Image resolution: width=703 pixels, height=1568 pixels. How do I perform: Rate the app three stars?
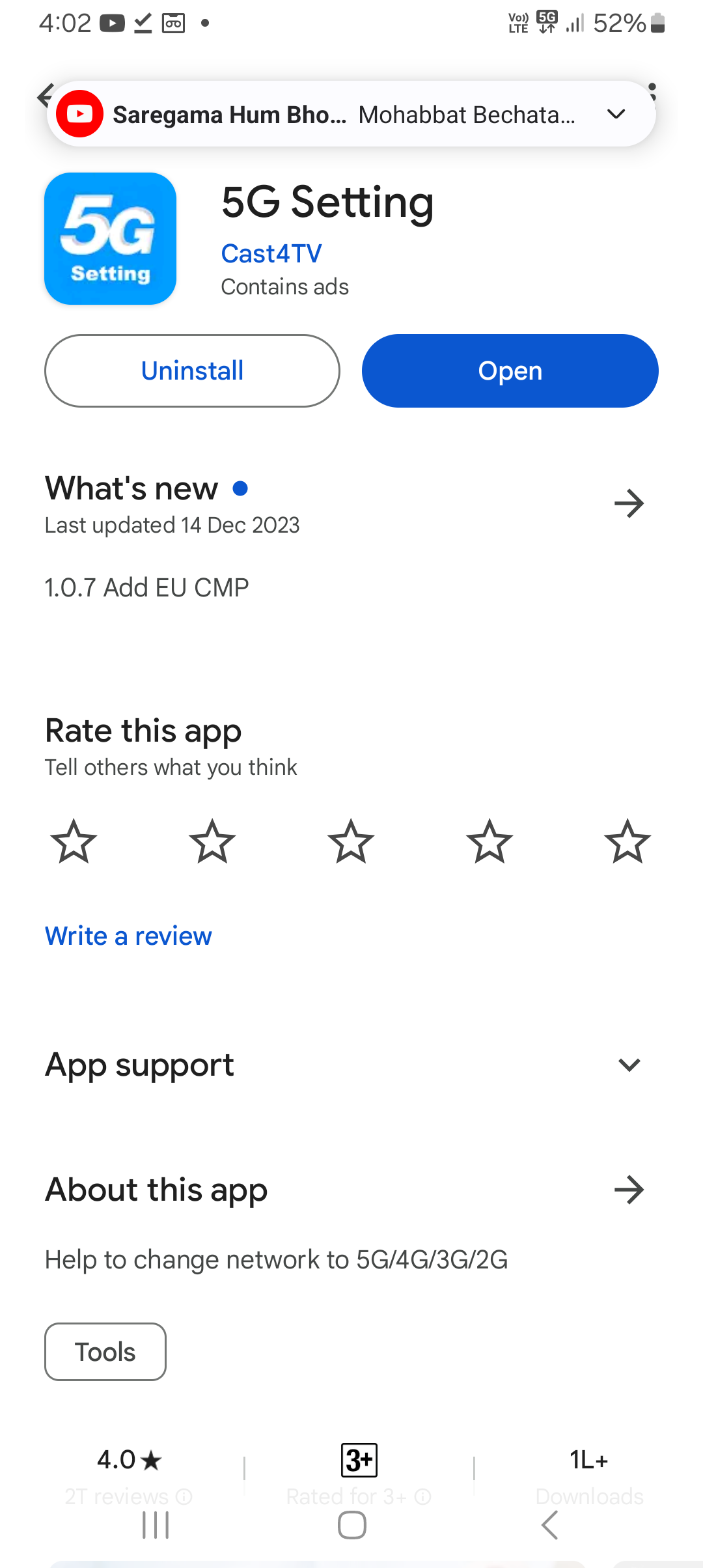[351, 842]
